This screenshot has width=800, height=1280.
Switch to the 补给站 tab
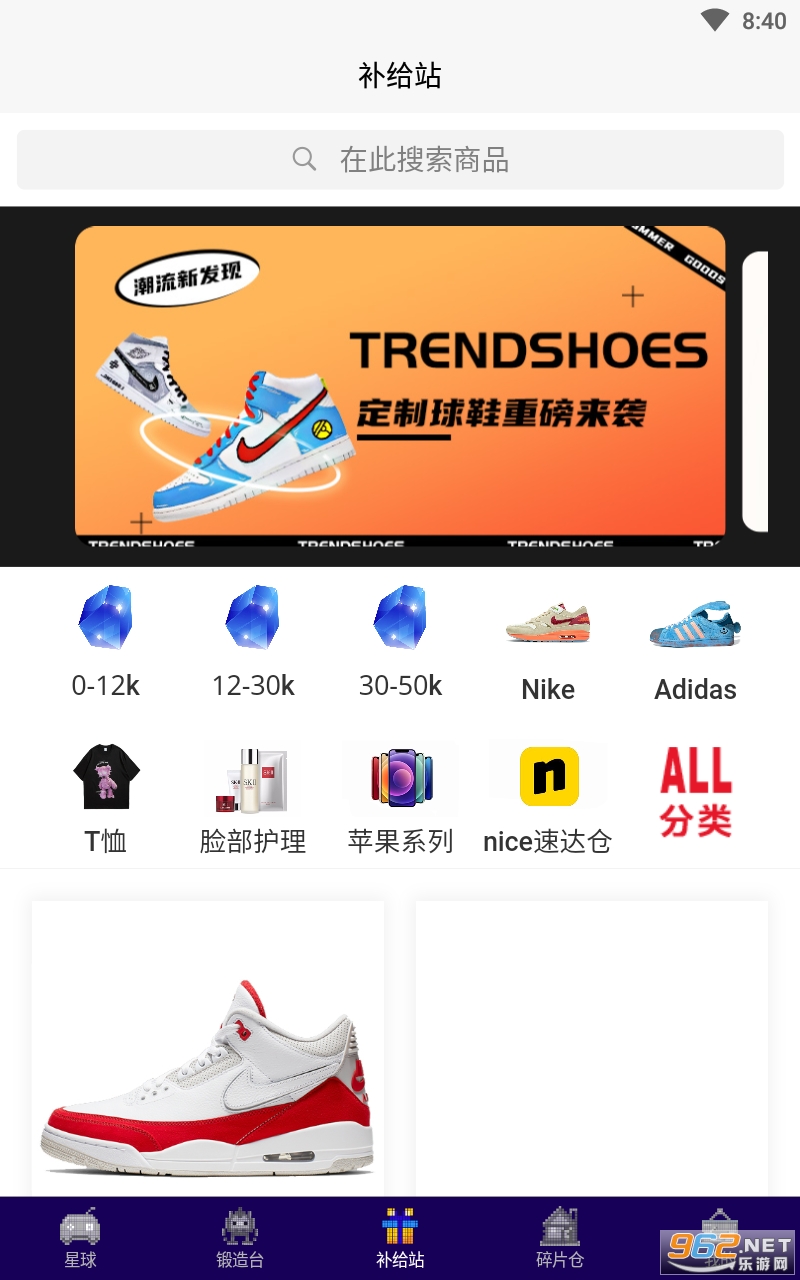coord(400,1238)
